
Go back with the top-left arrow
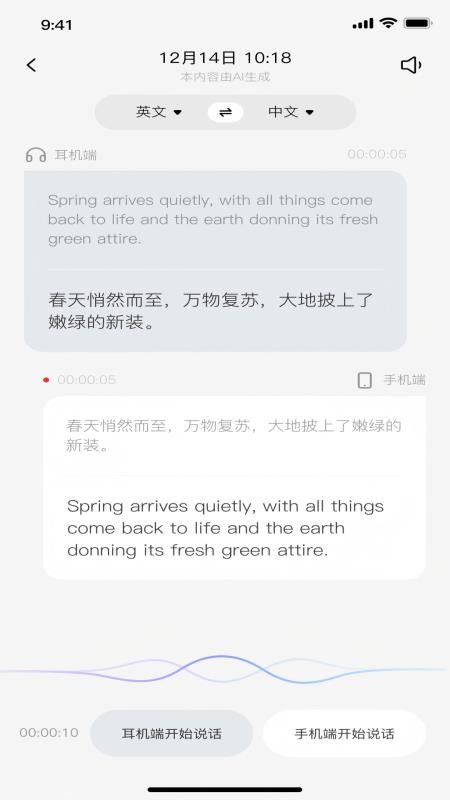[32, 65]
